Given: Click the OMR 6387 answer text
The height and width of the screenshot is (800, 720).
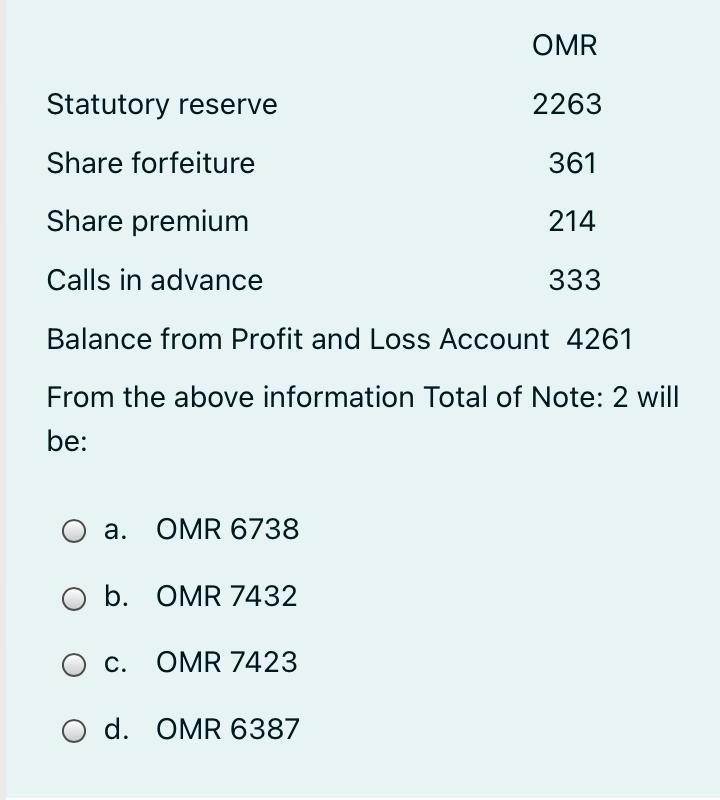Looking at the screenshot, I should pos(227,730).
